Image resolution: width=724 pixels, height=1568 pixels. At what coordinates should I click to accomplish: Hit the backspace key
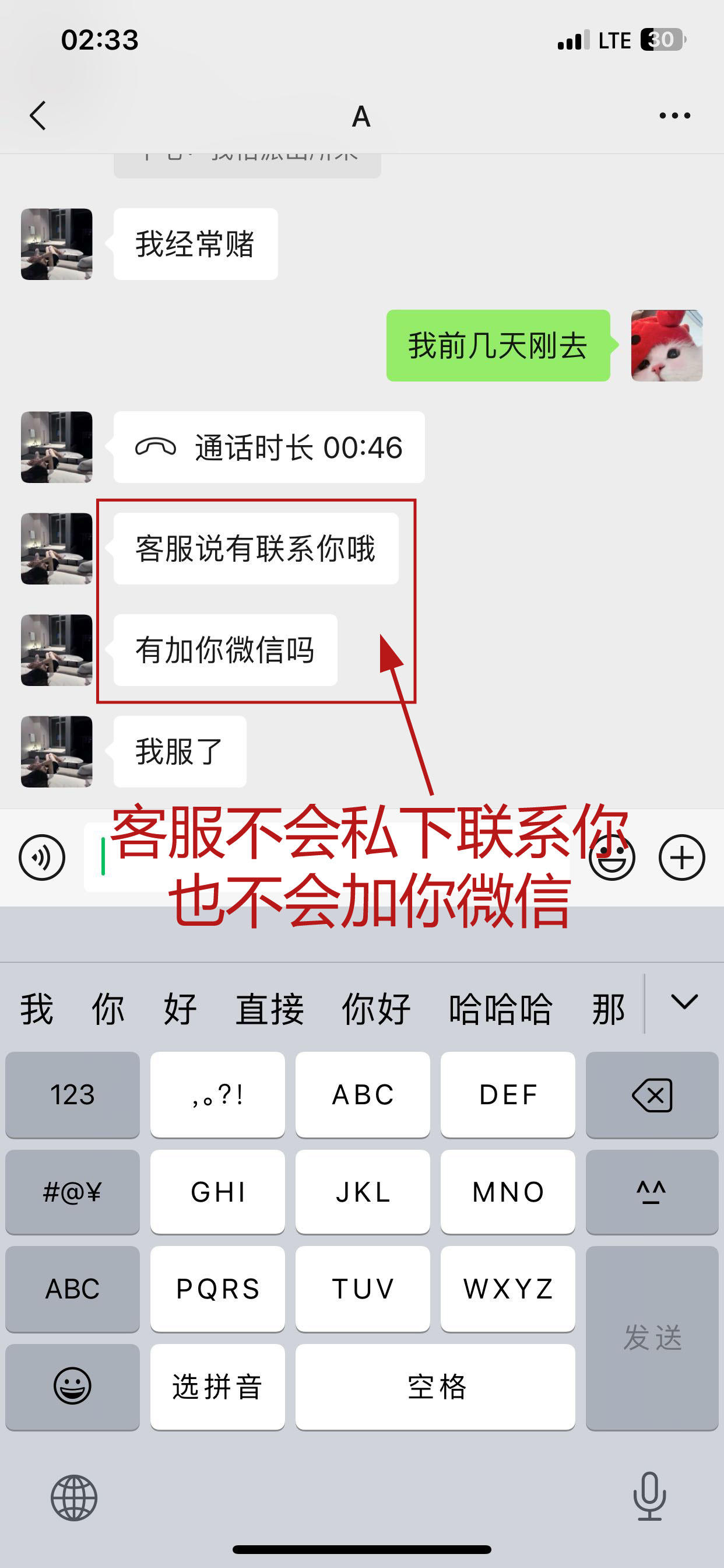click(652, 1095)
